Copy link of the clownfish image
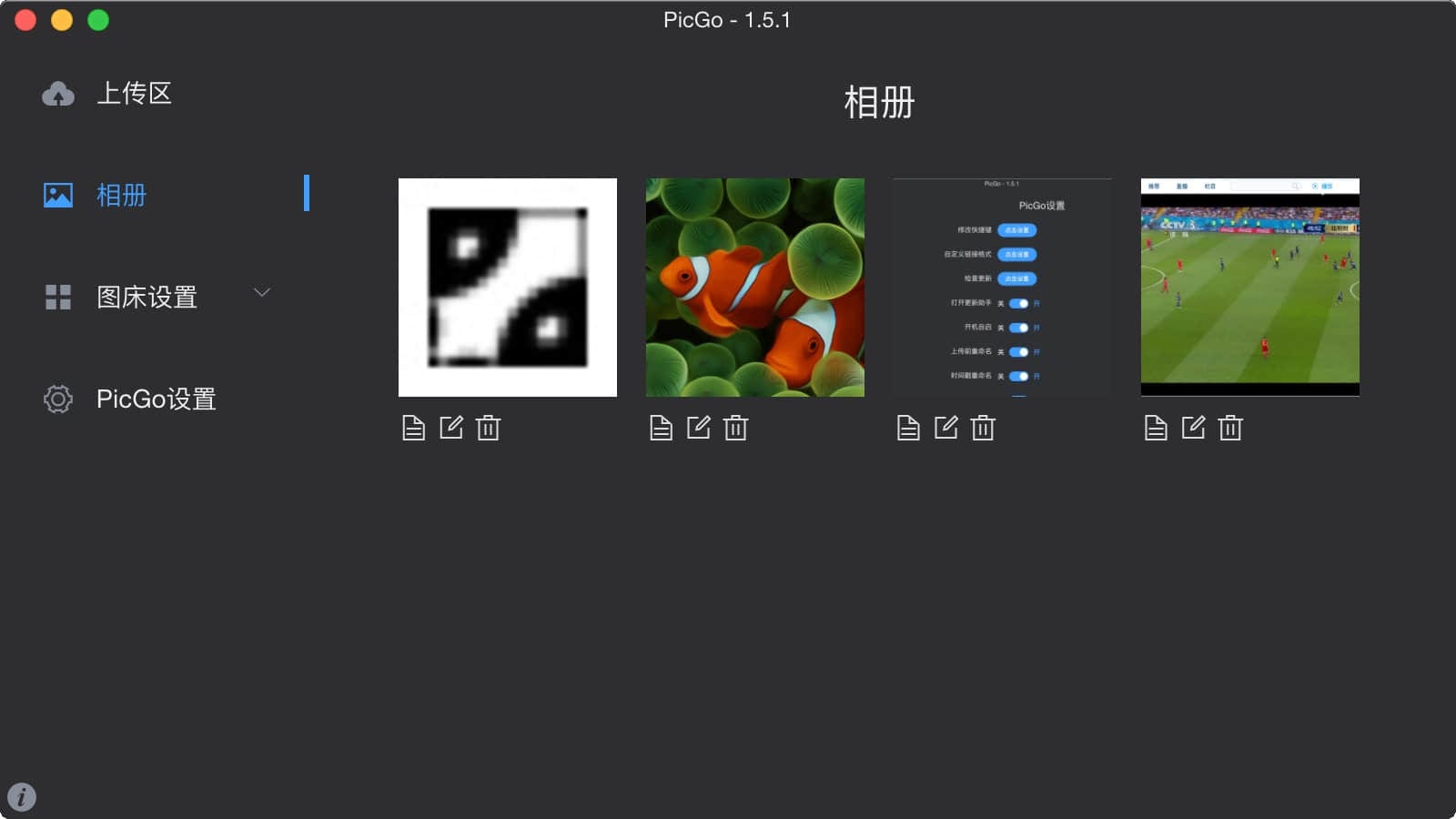This screenshot has height=819, width=1456. pos(662,428)
